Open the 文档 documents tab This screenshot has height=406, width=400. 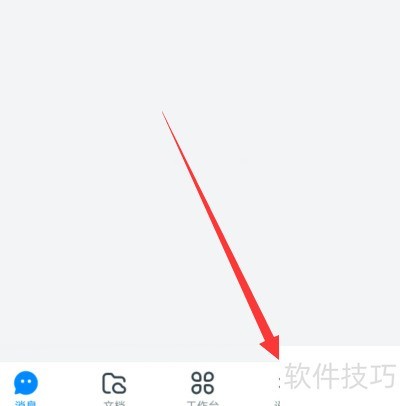click(114, 387)
